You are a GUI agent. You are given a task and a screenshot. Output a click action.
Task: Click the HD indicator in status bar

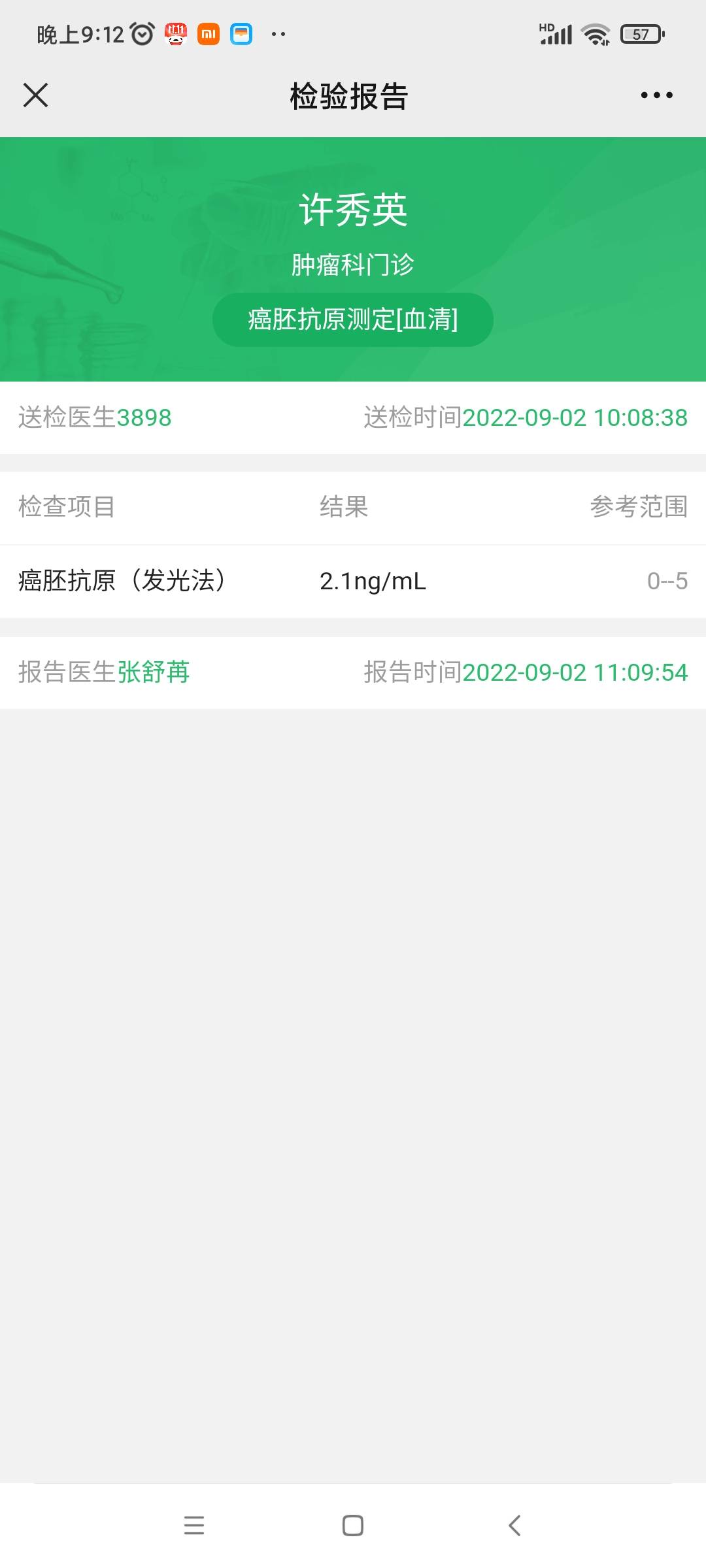pyautogui.click(x=548, y=28)
